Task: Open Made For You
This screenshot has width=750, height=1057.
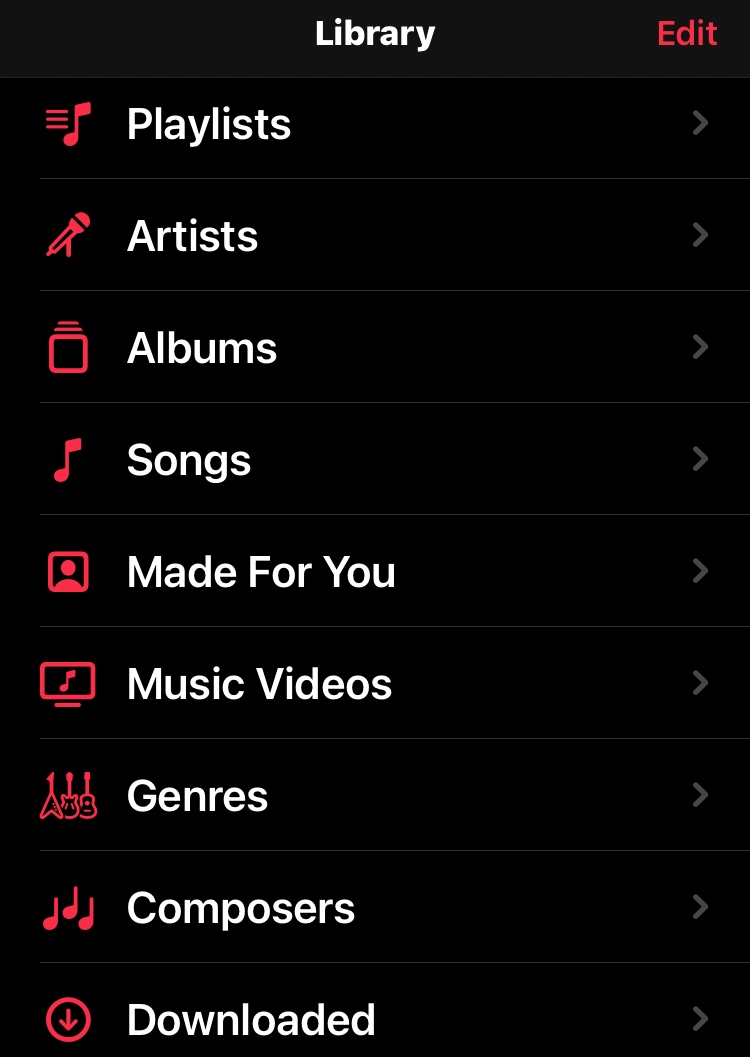Action: [261, 573]
